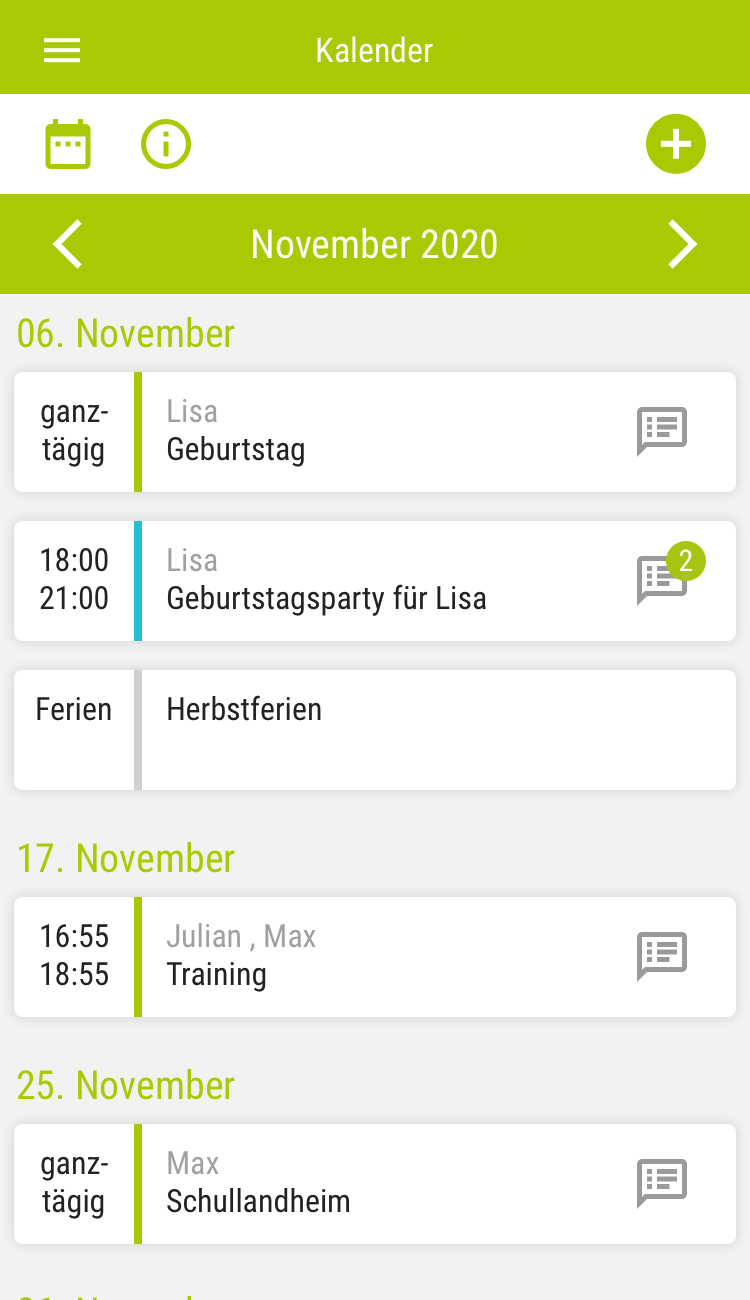Image resolution: width=750 pixels, height=1300 pixels.
Task: Open the Training event for Julian, Max
Action: (375, 957)
